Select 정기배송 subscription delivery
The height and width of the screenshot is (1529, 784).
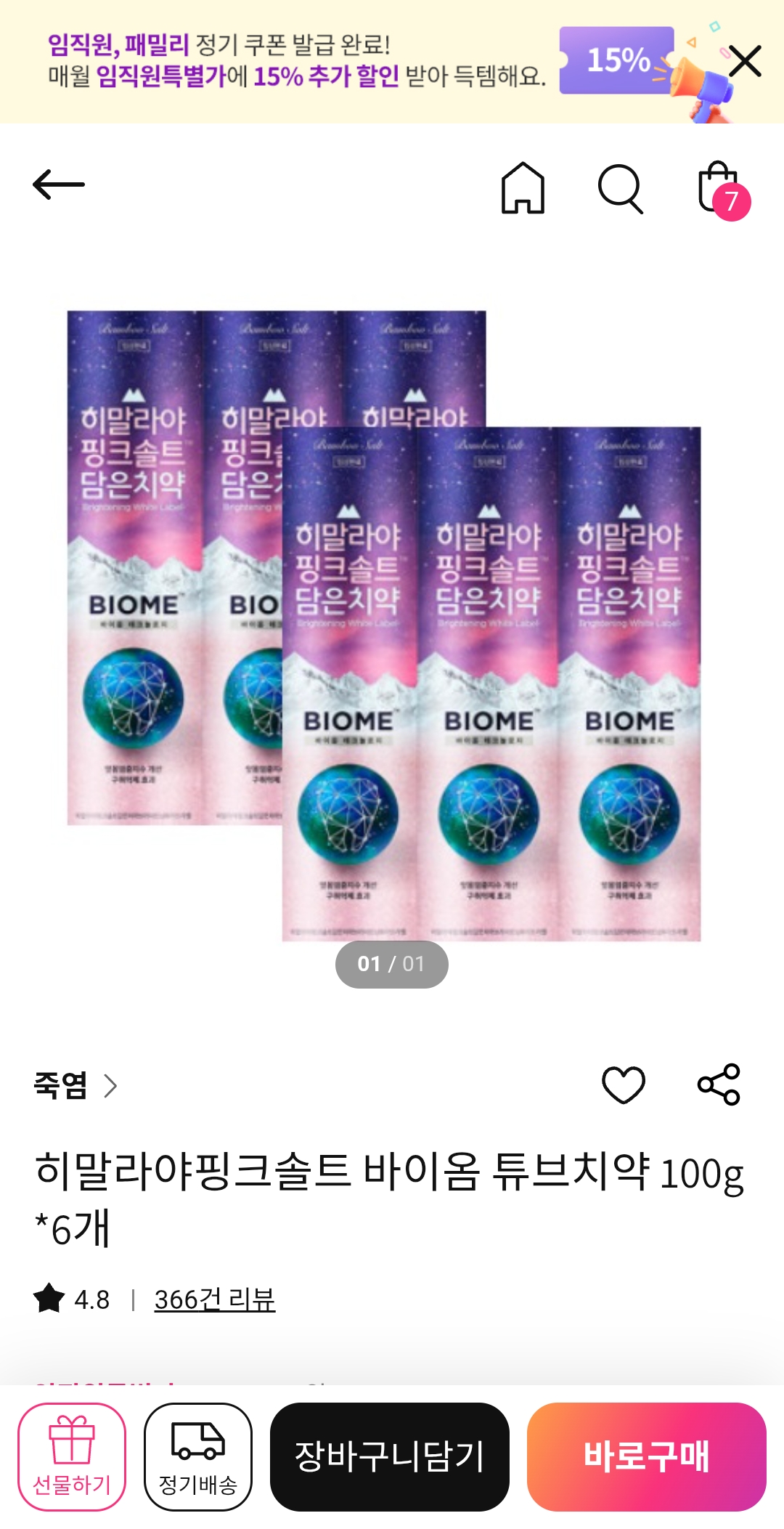click(x=198, y=1456)
